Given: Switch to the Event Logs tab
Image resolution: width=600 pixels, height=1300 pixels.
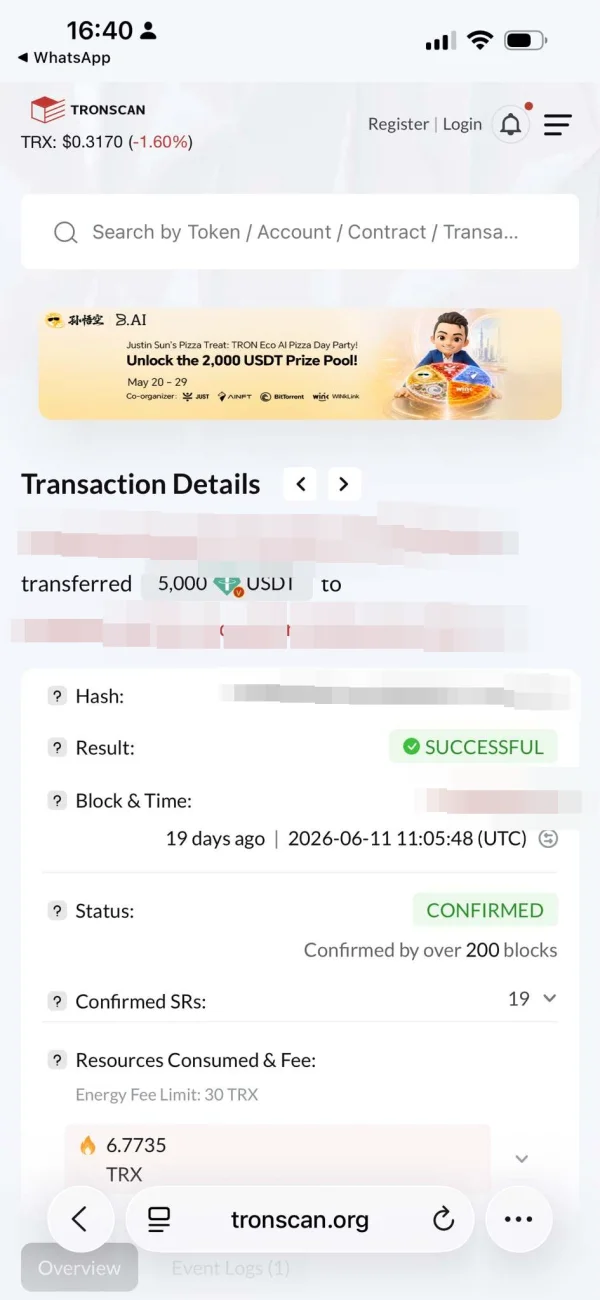Looking at the screenshot, I should [x=230, y=1268].
